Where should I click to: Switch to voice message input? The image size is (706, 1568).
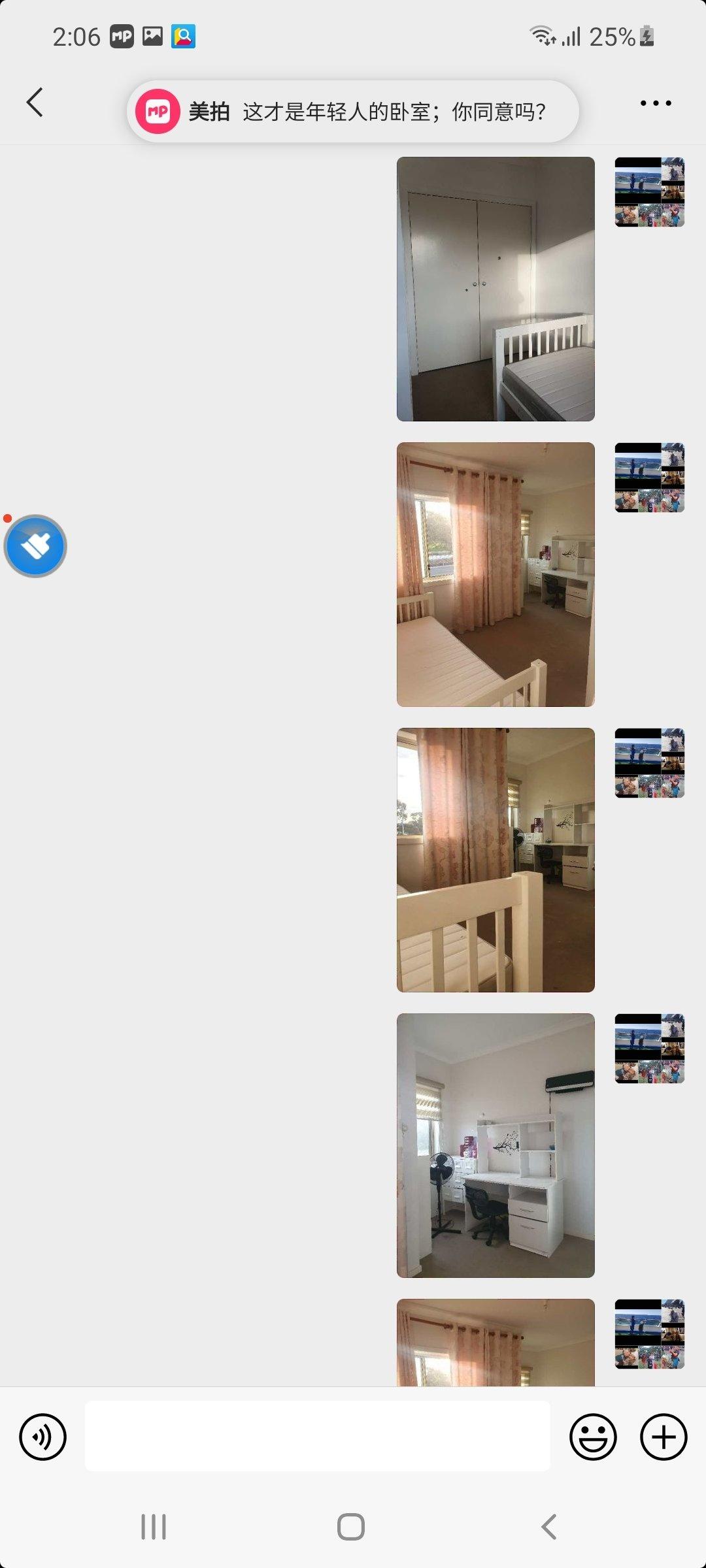coord(43,1437)
